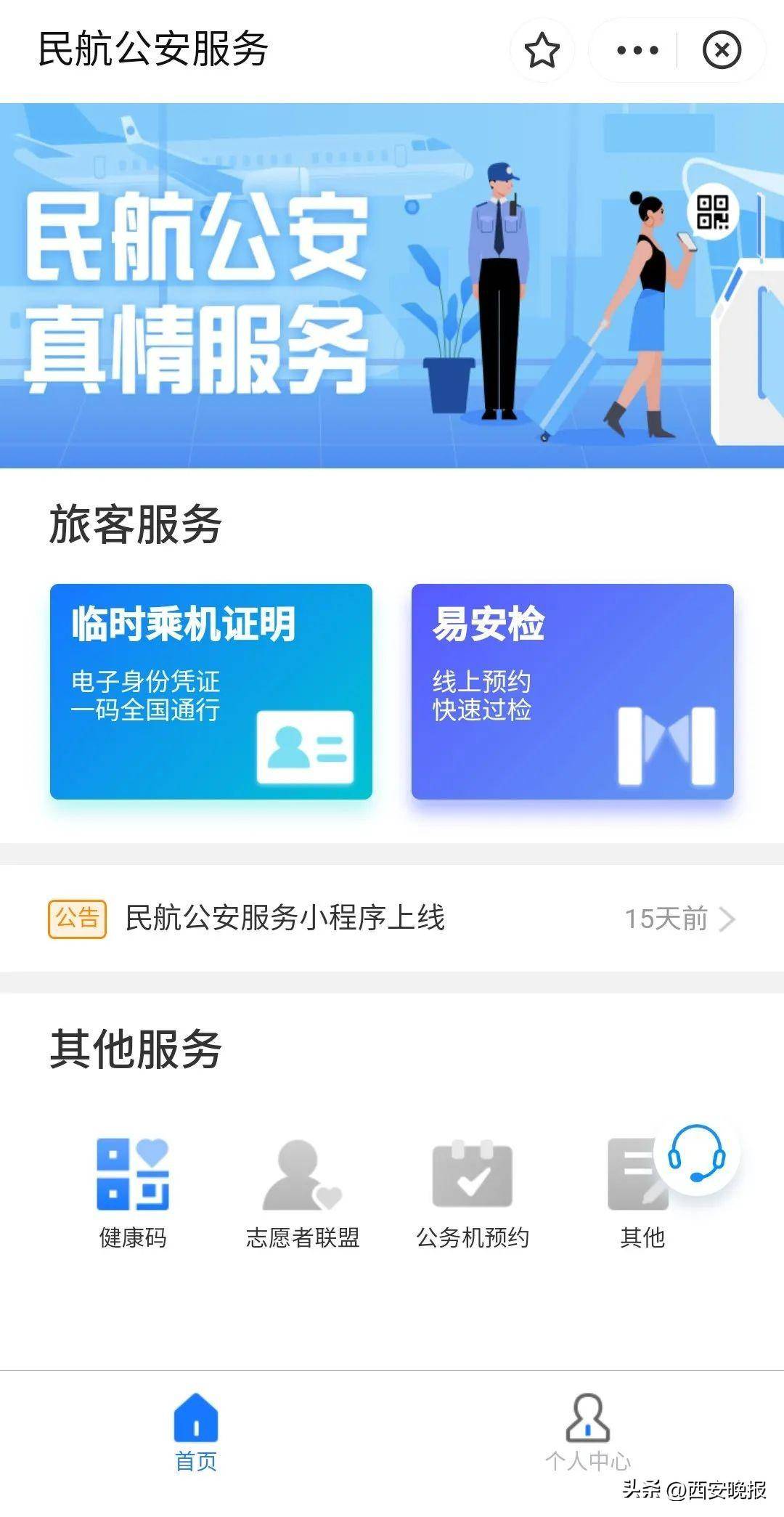Favorite this mini program with the star
Image resolution: width=784 pixels, height=1517 pixels.
pyautogui.click(x=542, y=50)
